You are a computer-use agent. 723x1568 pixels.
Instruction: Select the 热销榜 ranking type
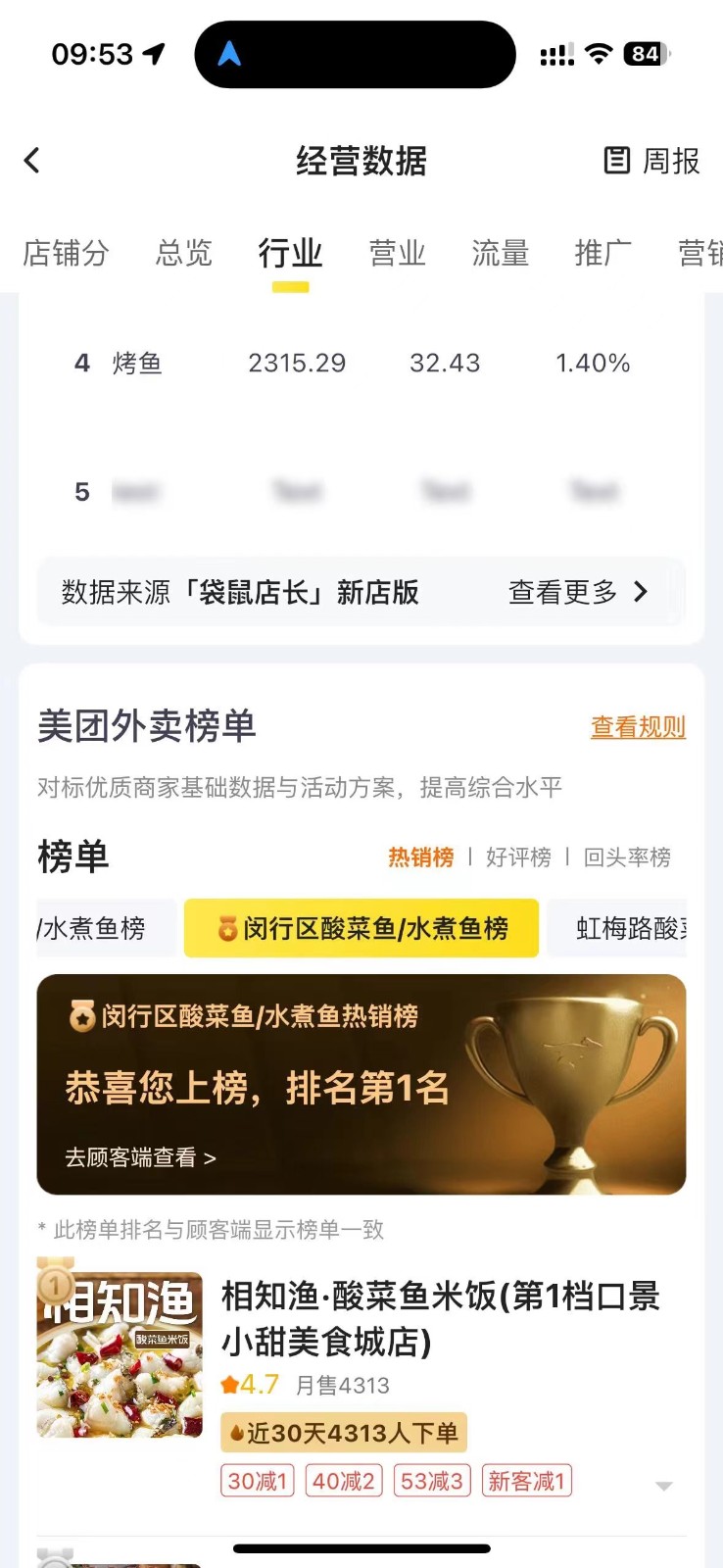(420, 857)
